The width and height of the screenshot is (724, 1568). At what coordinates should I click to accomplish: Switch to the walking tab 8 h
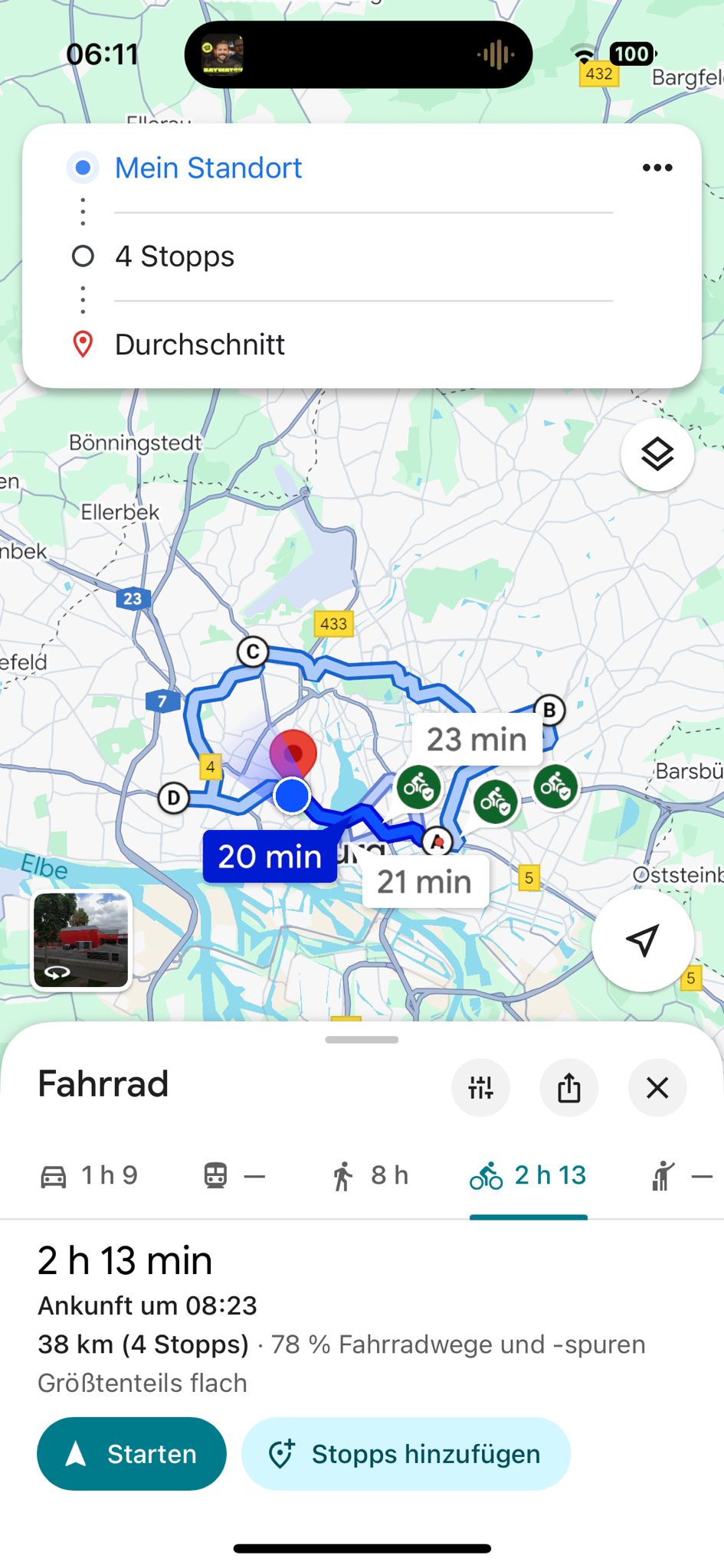[371, 1175]
